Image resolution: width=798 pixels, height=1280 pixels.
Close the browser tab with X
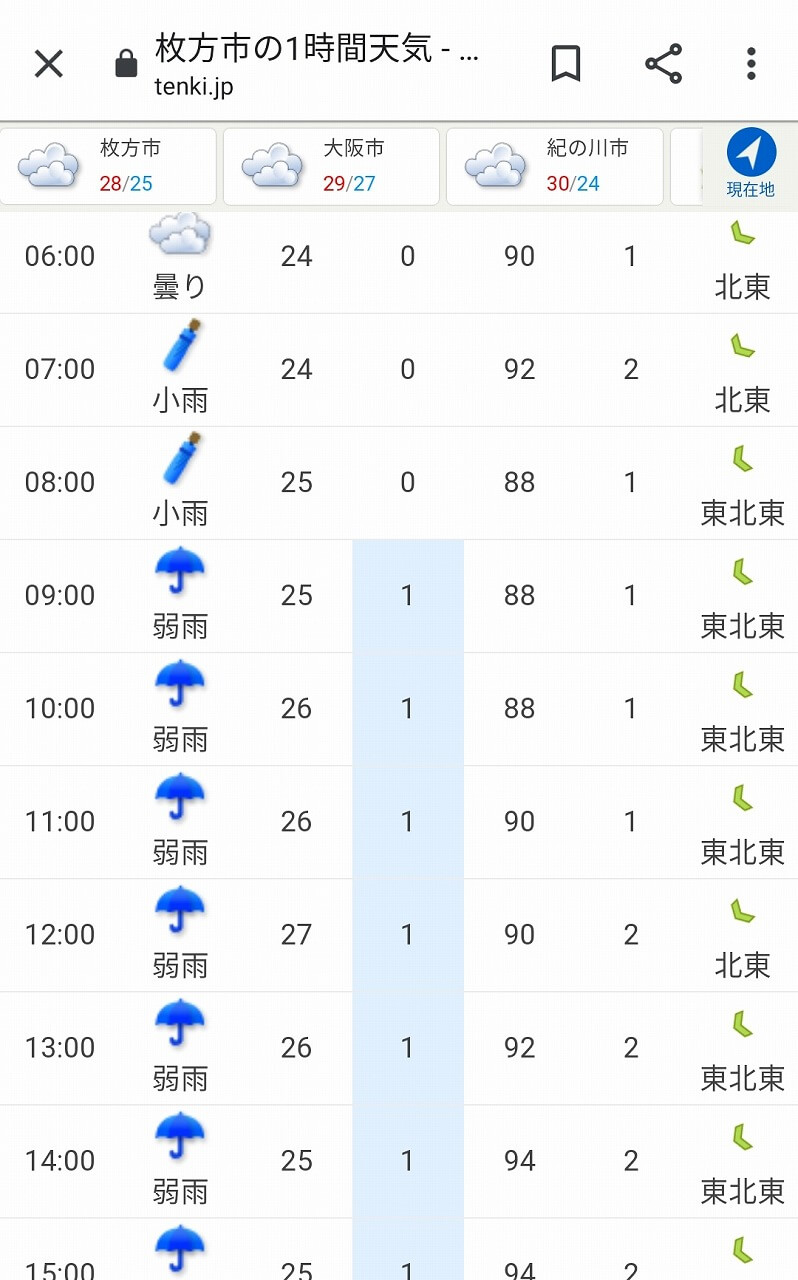(49, 64)
